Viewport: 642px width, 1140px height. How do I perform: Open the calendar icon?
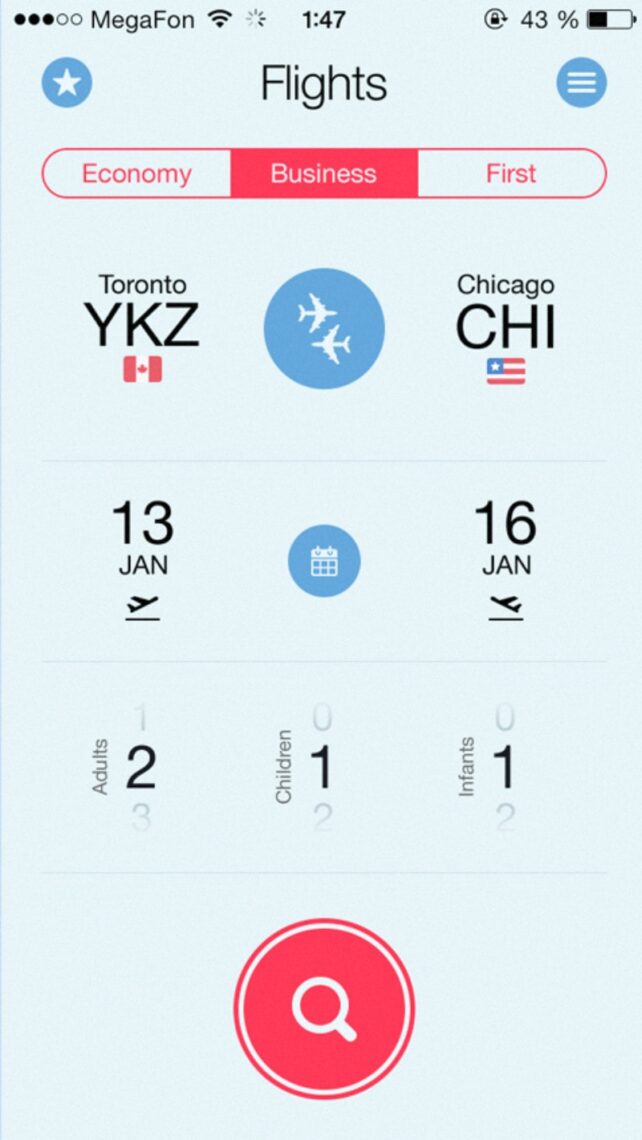click(x=324, y=561)
